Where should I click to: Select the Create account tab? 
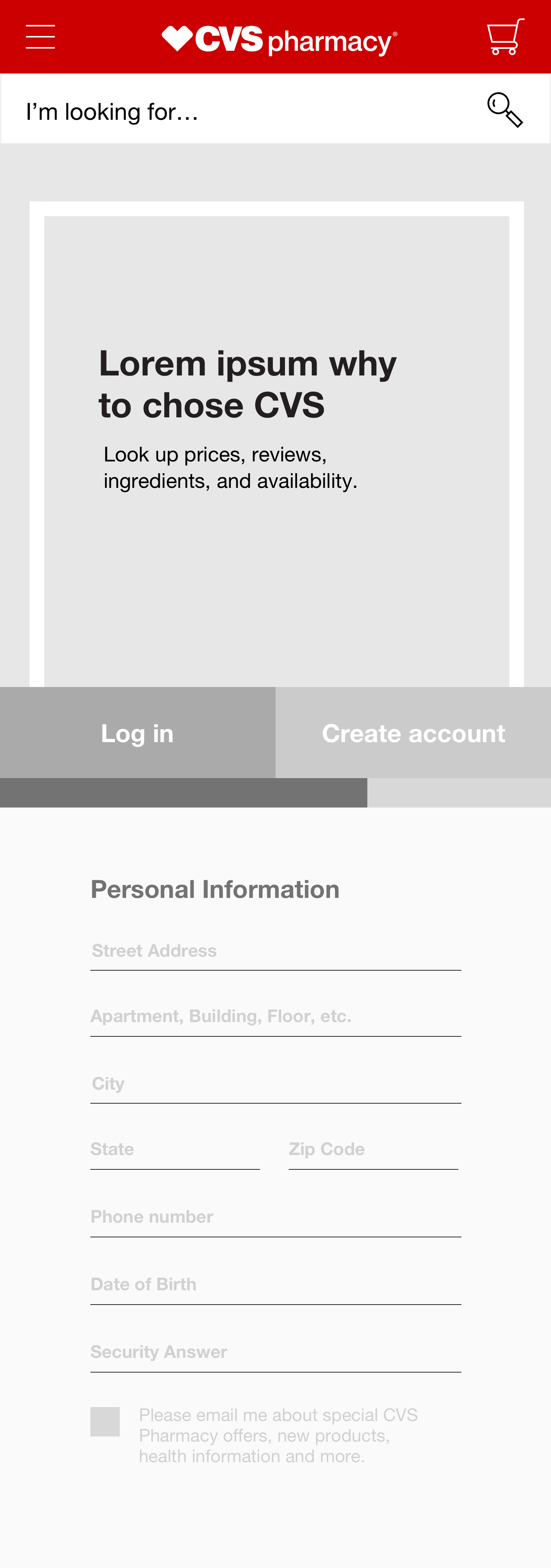[413, 733]
